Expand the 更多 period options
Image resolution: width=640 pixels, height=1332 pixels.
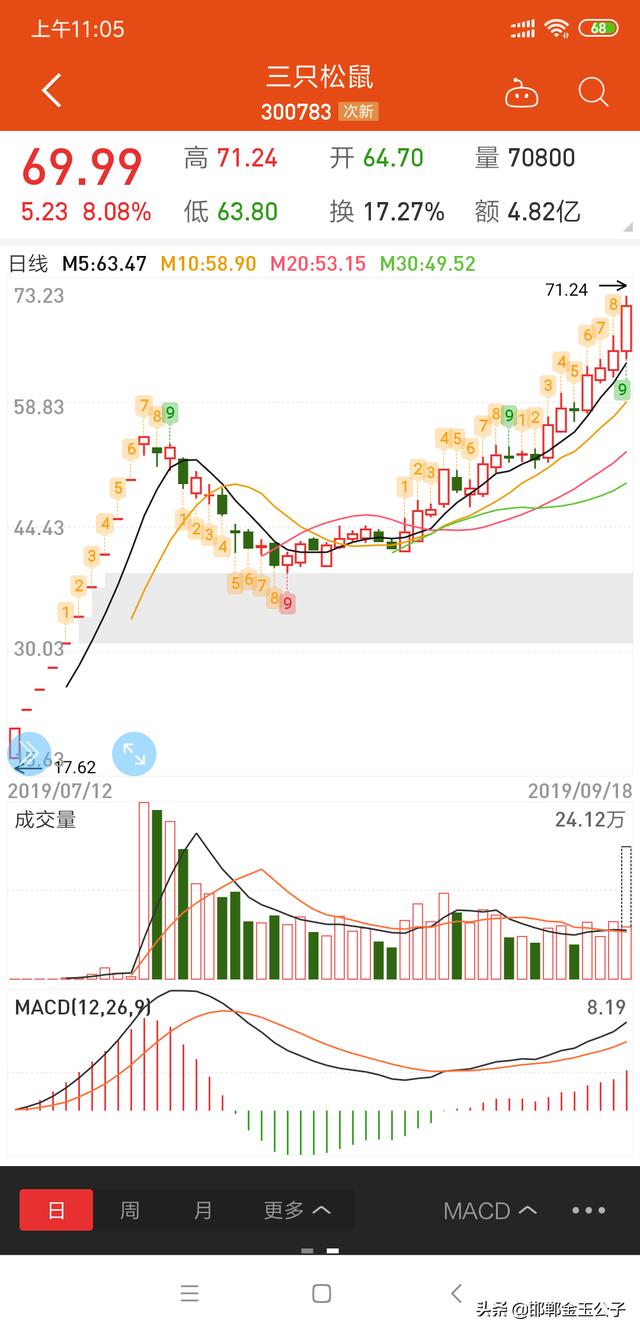click(x=297, y=1210)
